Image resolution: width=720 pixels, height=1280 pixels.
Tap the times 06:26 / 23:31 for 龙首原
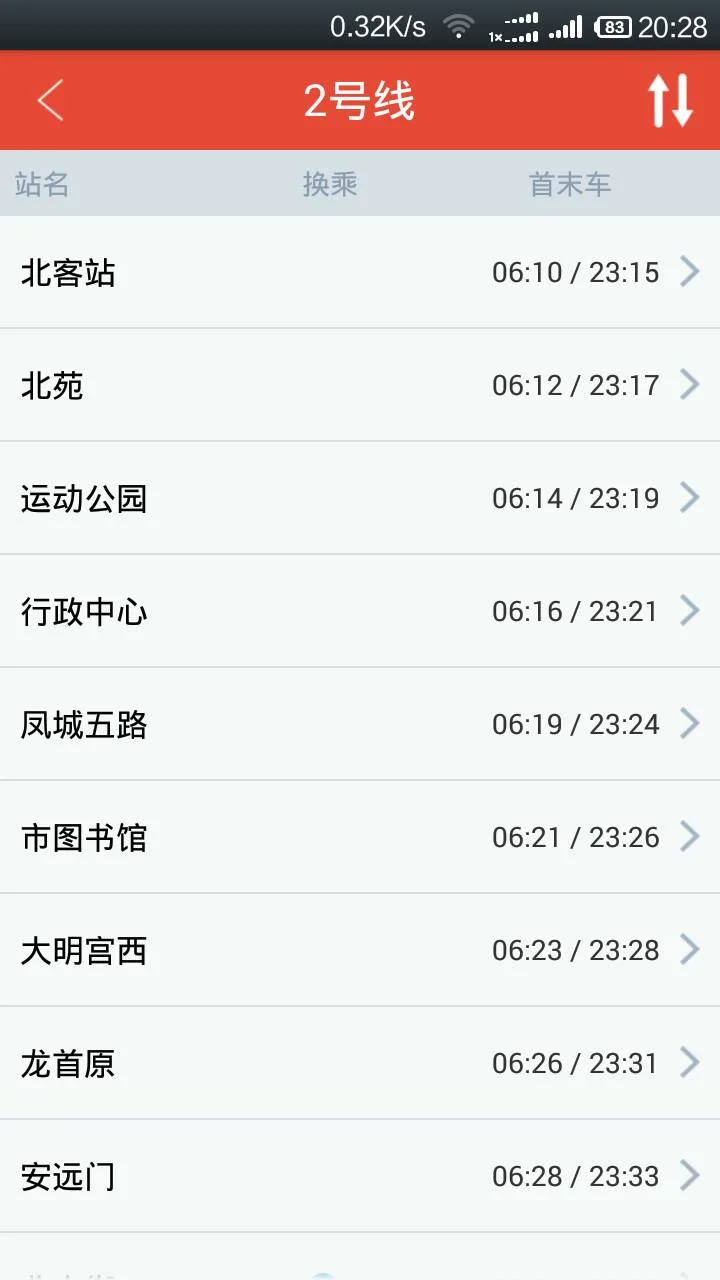pos(575,1063)
